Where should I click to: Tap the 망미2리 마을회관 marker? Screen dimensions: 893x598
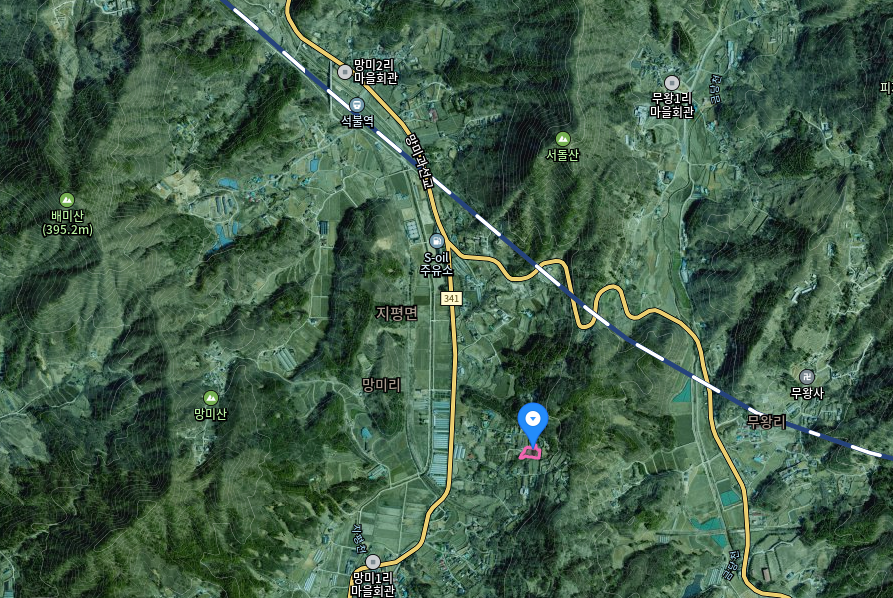(x=345, y=71)
